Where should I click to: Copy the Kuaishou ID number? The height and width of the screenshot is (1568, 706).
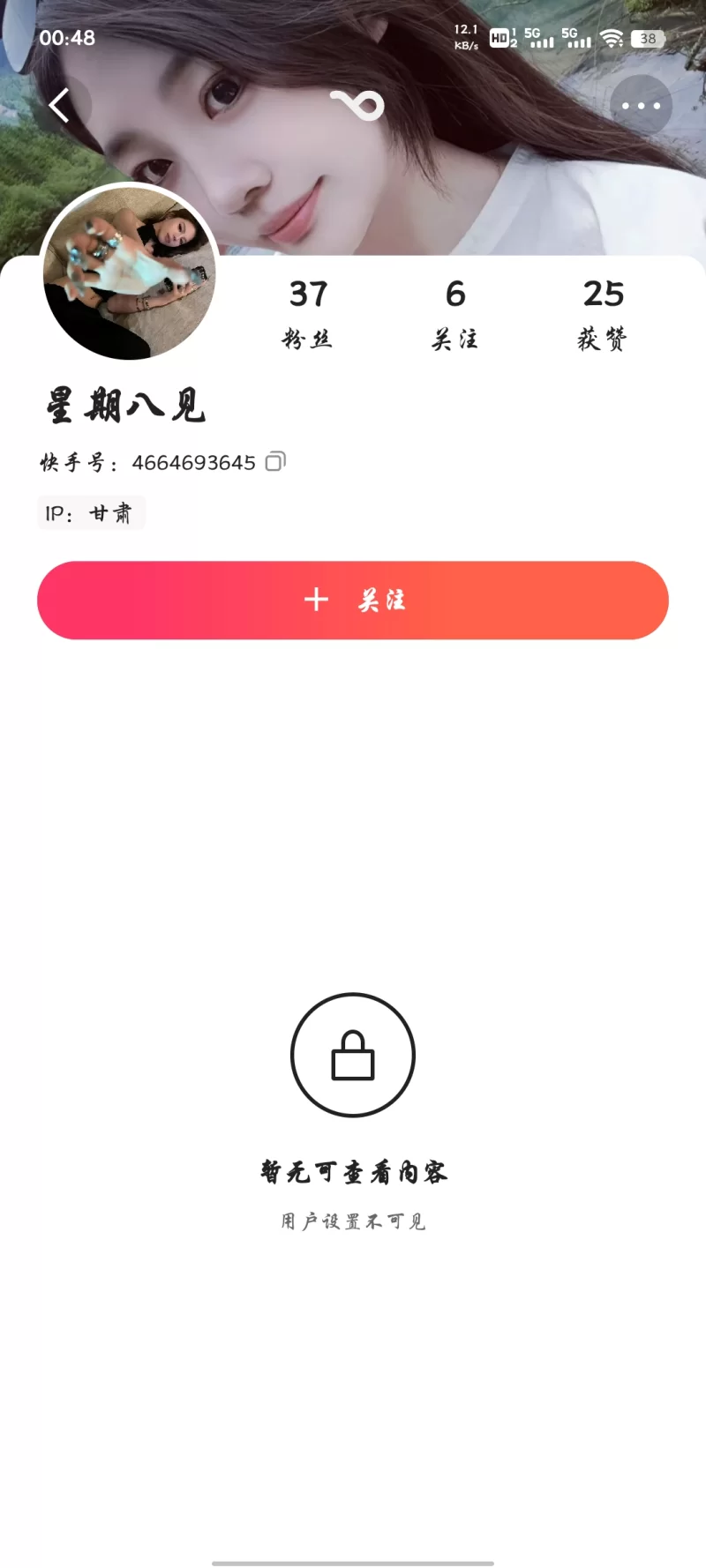(275, 461)
